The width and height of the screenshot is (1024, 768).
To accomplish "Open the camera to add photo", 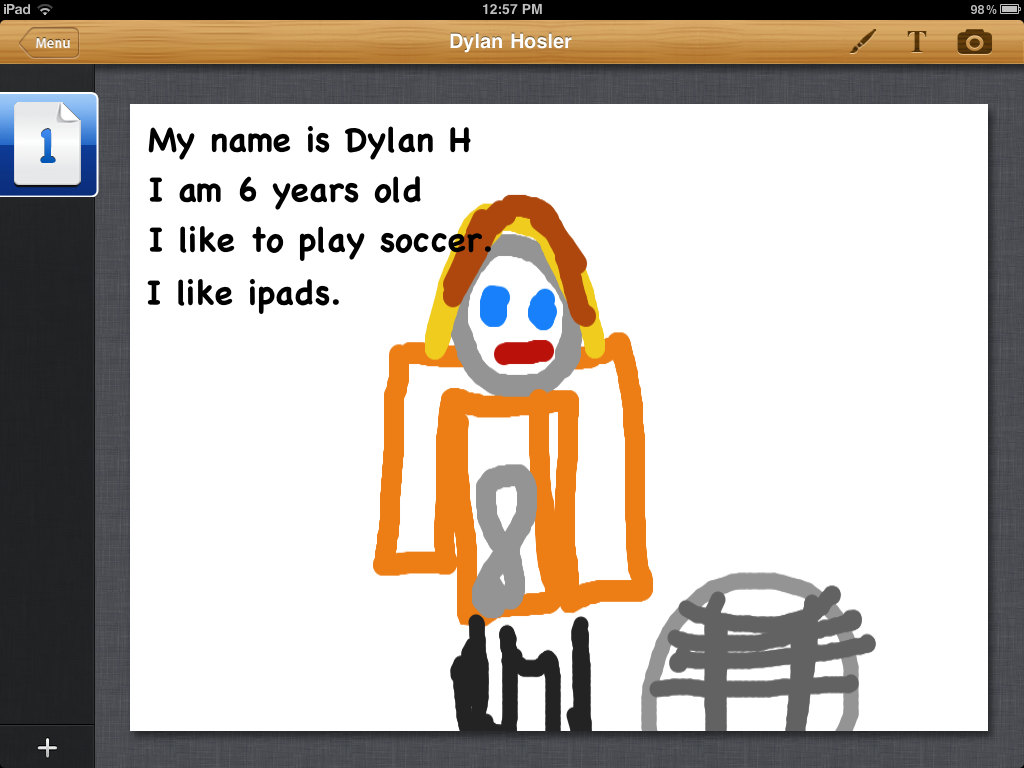I will tap(974, 42).
